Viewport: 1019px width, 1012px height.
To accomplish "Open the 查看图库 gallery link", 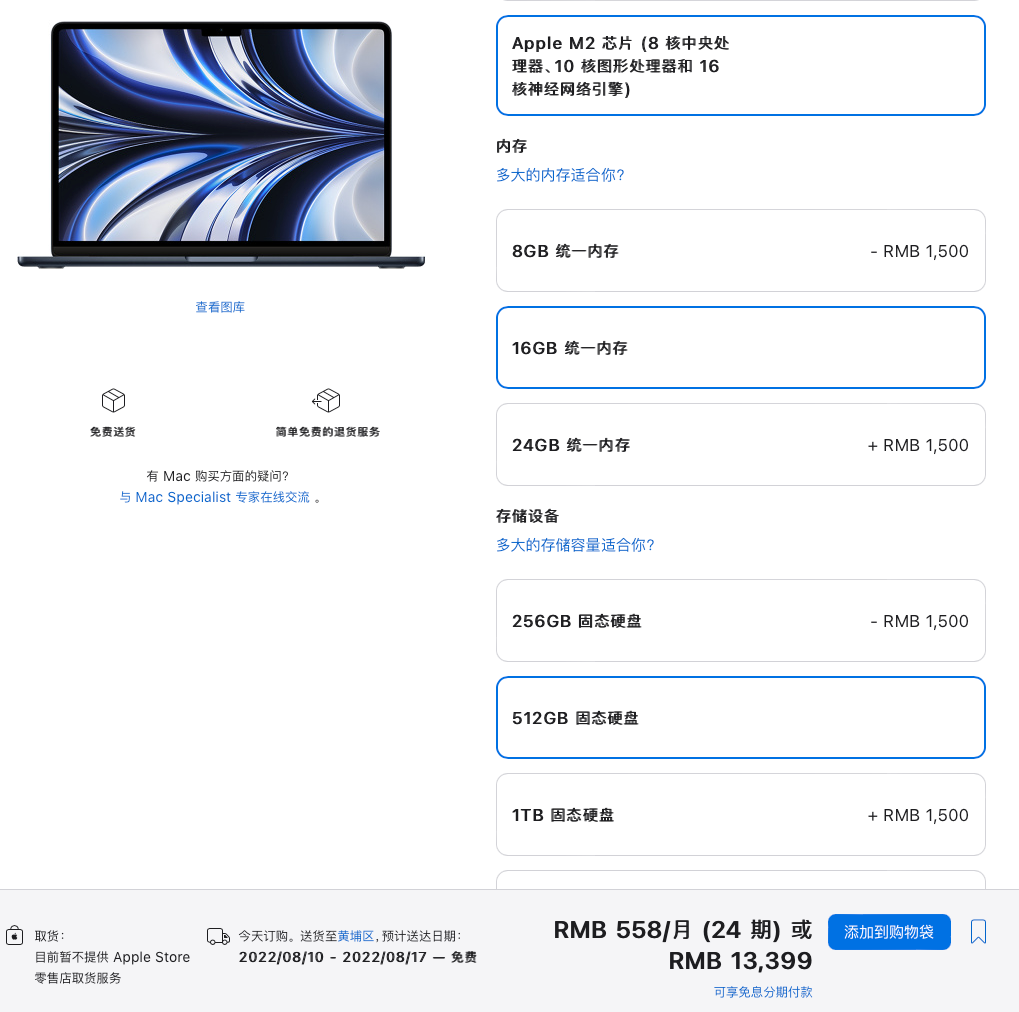I will pyautogui.click(x=220, y=307).
